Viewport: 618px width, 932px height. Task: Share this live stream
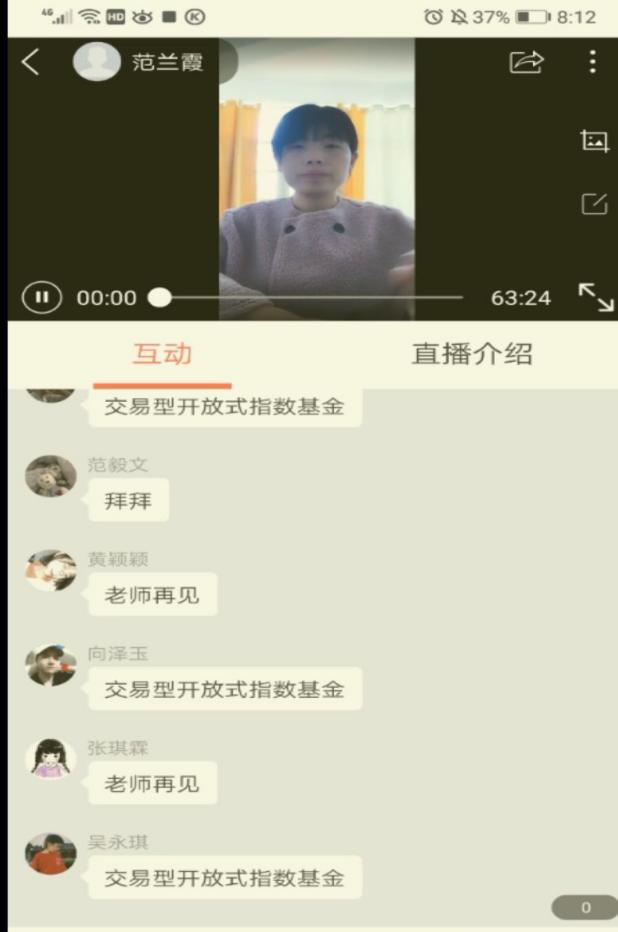(x=527, y=62)
